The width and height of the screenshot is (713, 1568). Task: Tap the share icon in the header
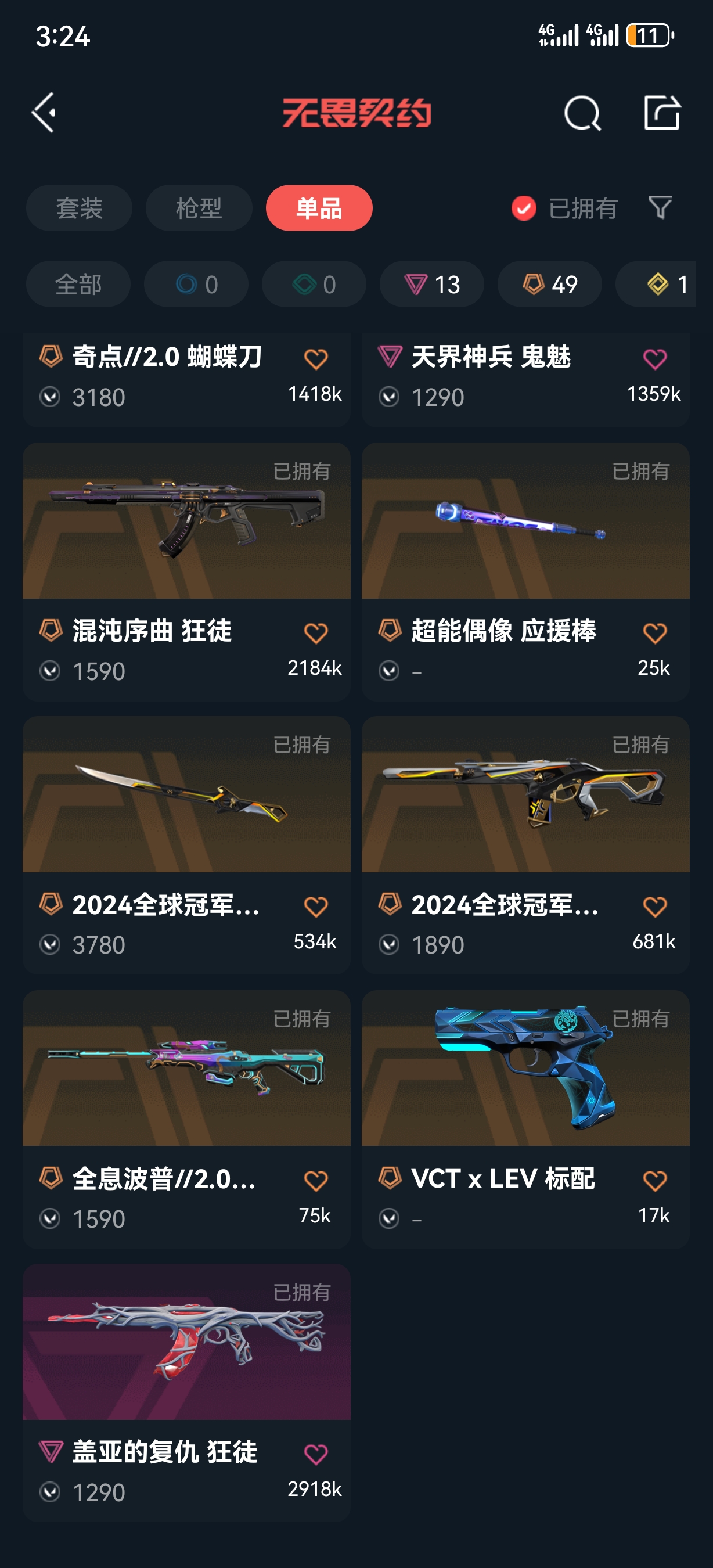click(662, 113)
